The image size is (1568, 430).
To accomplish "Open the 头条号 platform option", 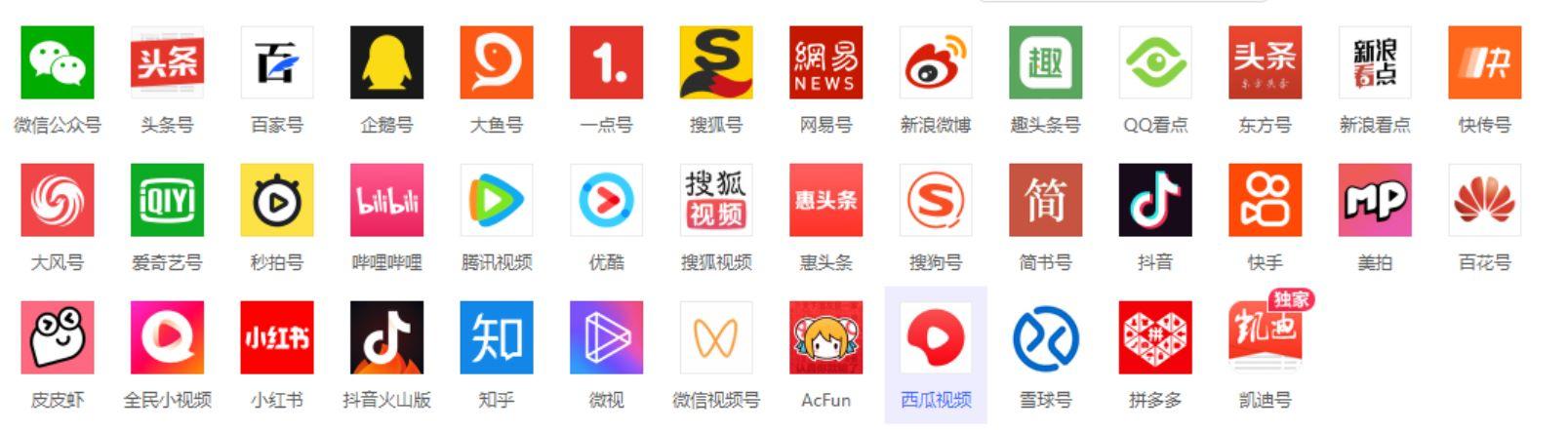I will (167, 63).
